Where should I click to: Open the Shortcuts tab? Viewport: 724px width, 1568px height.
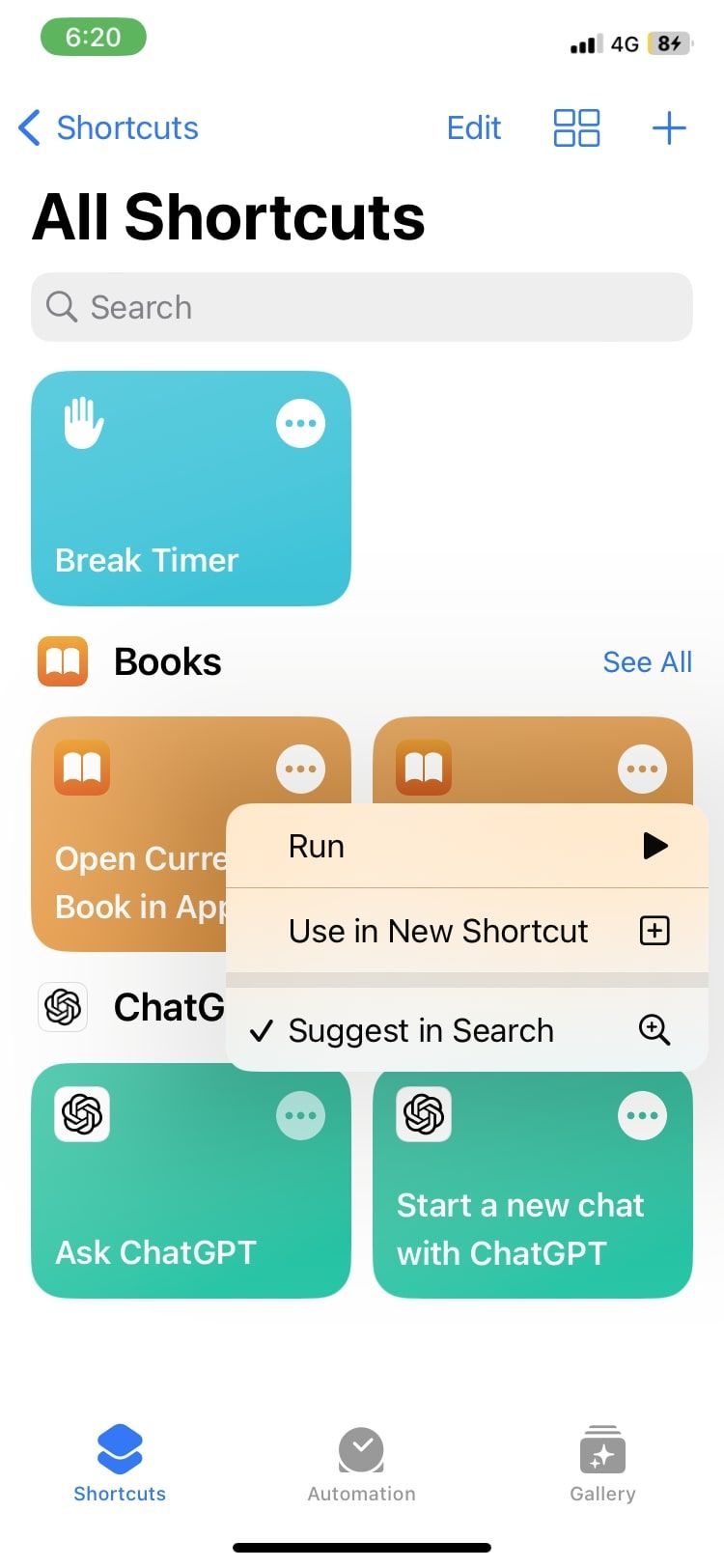point(120,1464)
